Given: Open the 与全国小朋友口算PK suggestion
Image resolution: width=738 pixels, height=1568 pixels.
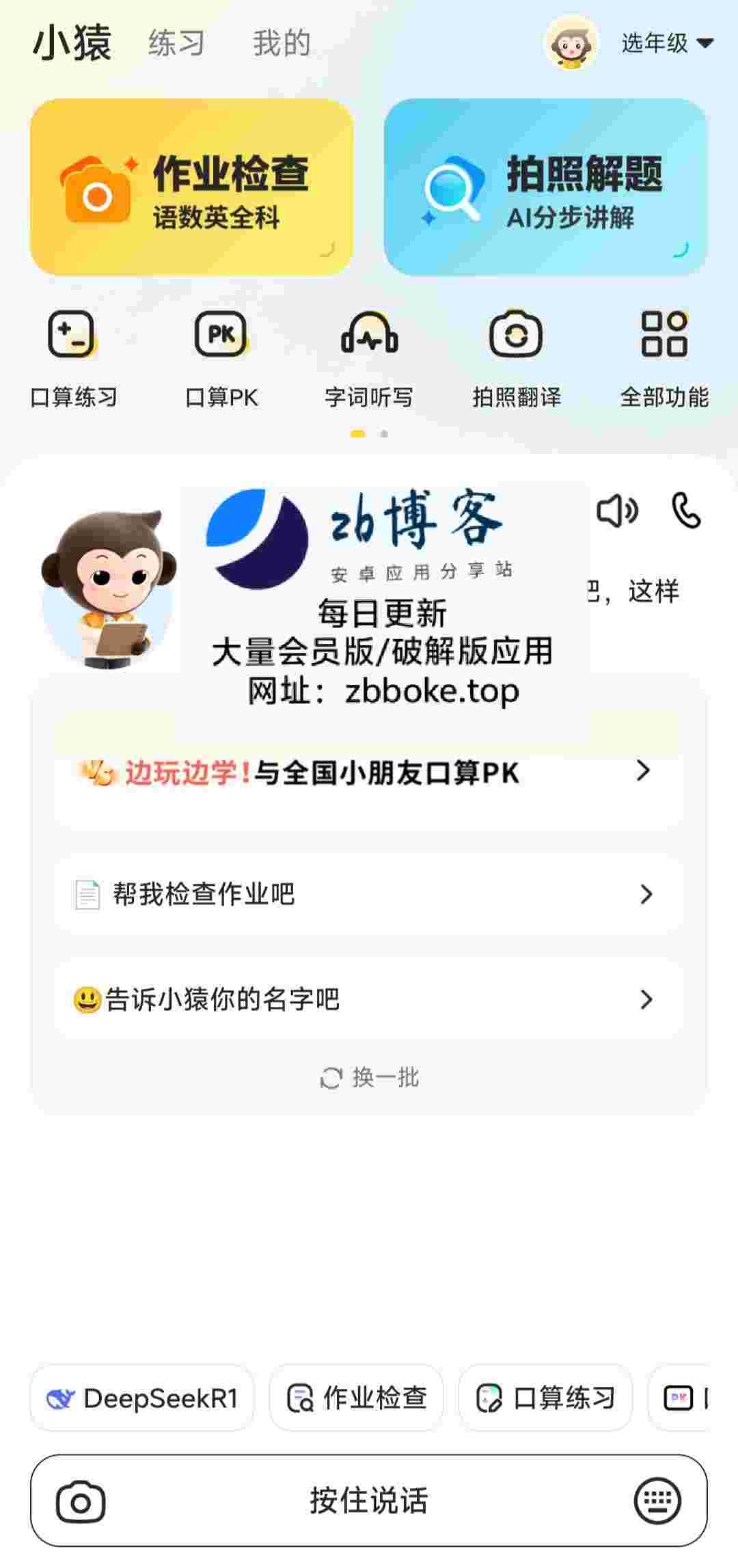Looking at the screenshot, I should [x=369, y=772].
